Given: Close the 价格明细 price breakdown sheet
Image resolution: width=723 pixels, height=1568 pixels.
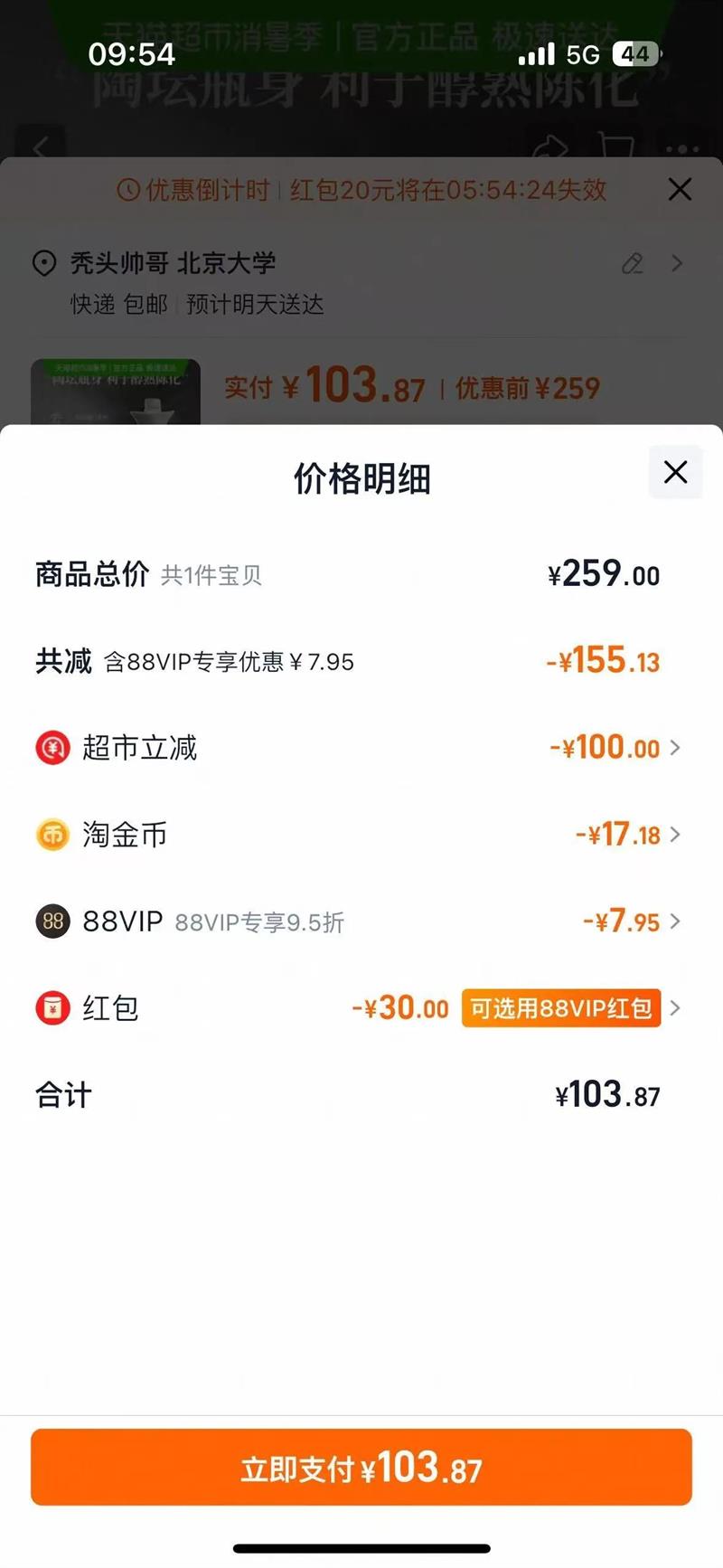Looking at the screenshot, I should tap(675, 472).
